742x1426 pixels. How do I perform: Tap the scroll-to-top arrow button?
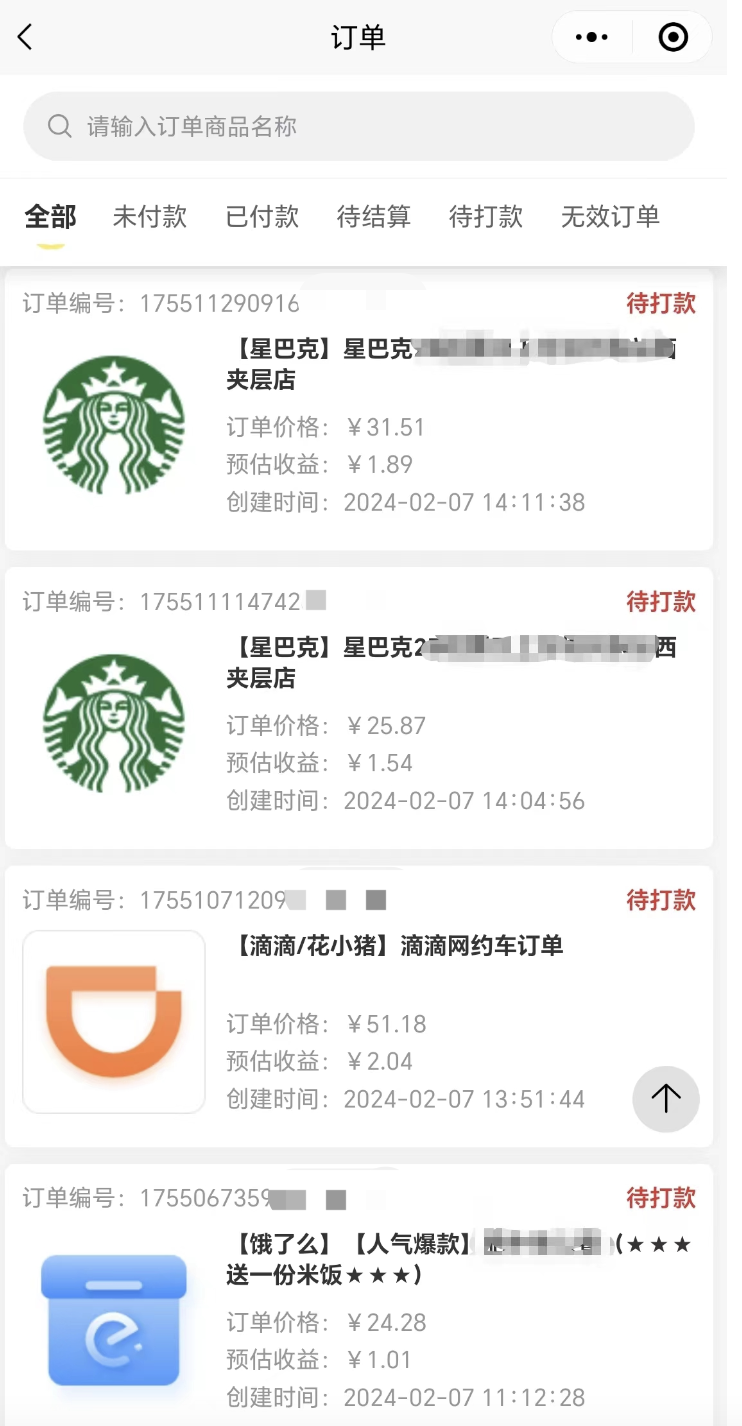pos(665,1099)
